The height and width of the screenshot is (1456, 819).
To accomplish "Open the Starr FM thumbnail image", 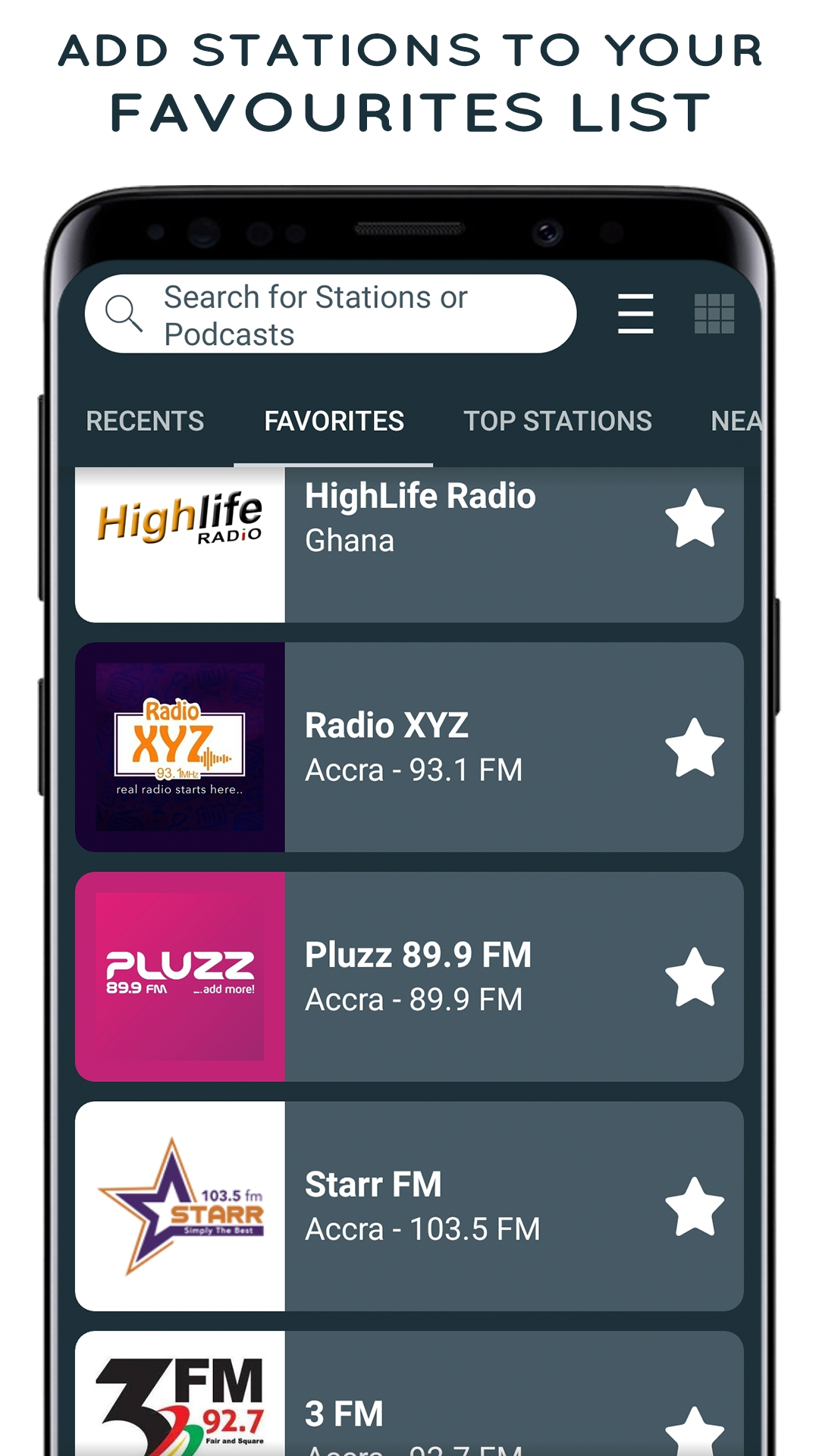I will tap(180, 1206).
